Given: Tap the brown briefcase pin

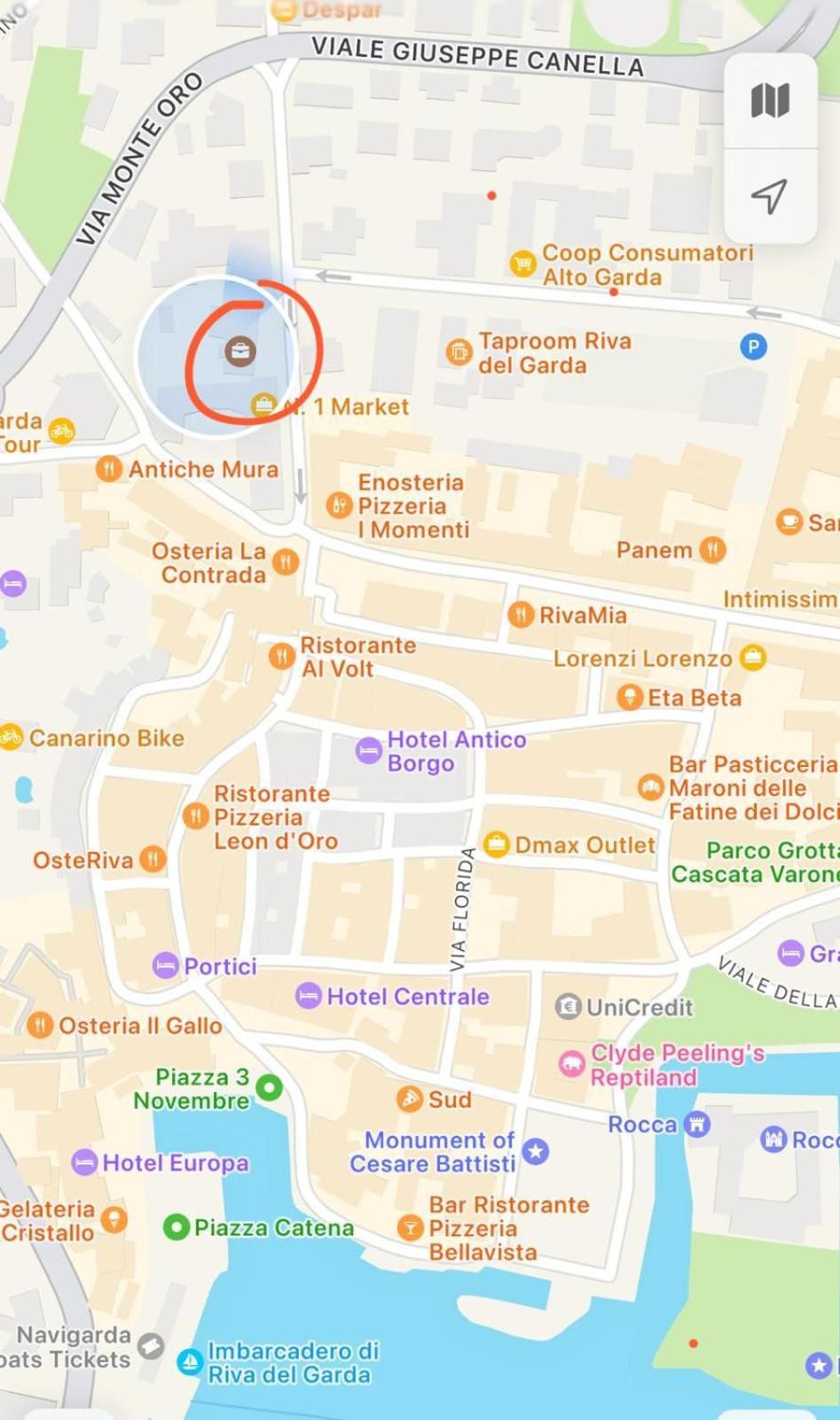Looking at the screenshot, I should tap(239, 351).
